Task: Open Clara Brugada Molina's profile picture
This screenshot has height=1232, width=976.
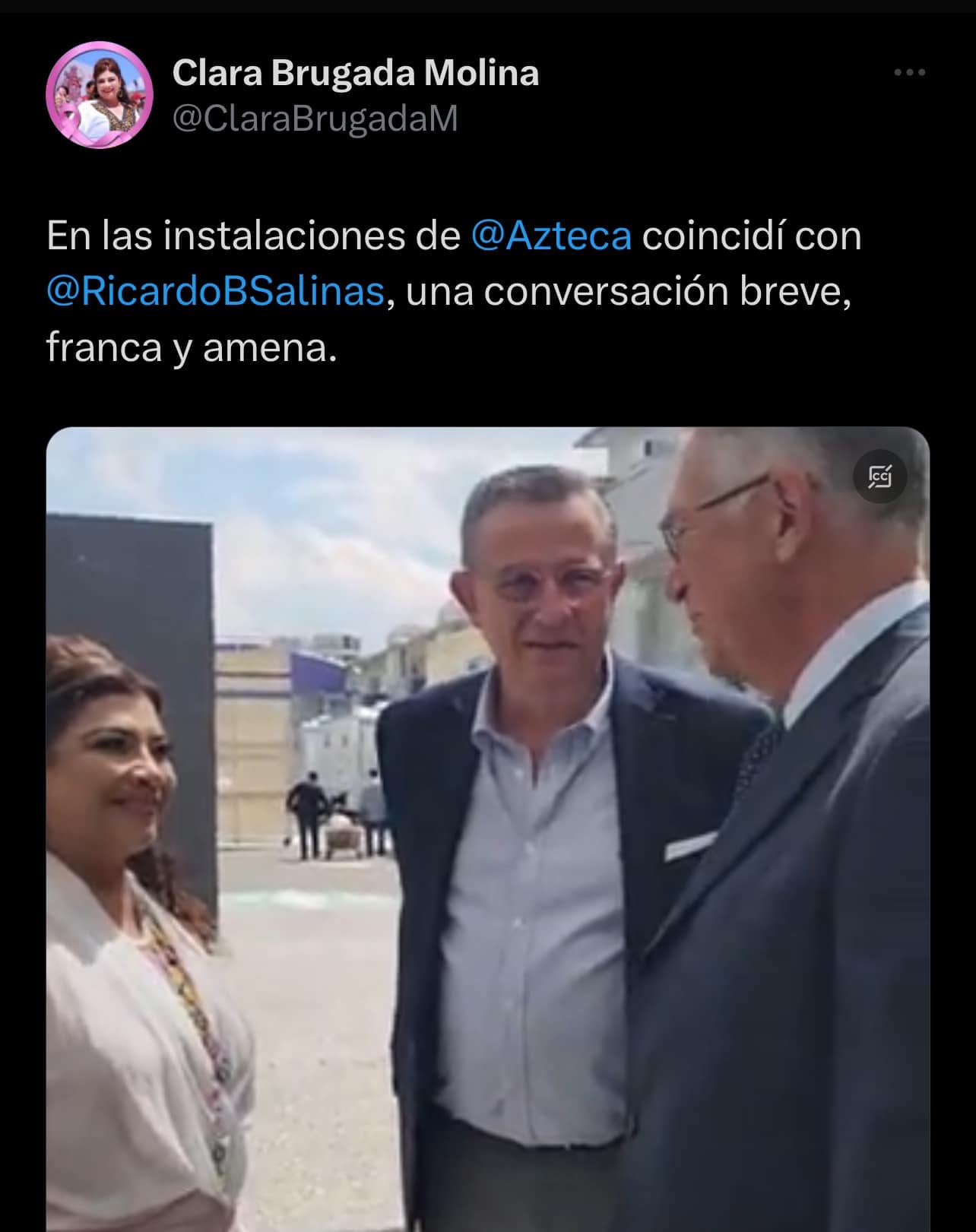Action: 100,95
